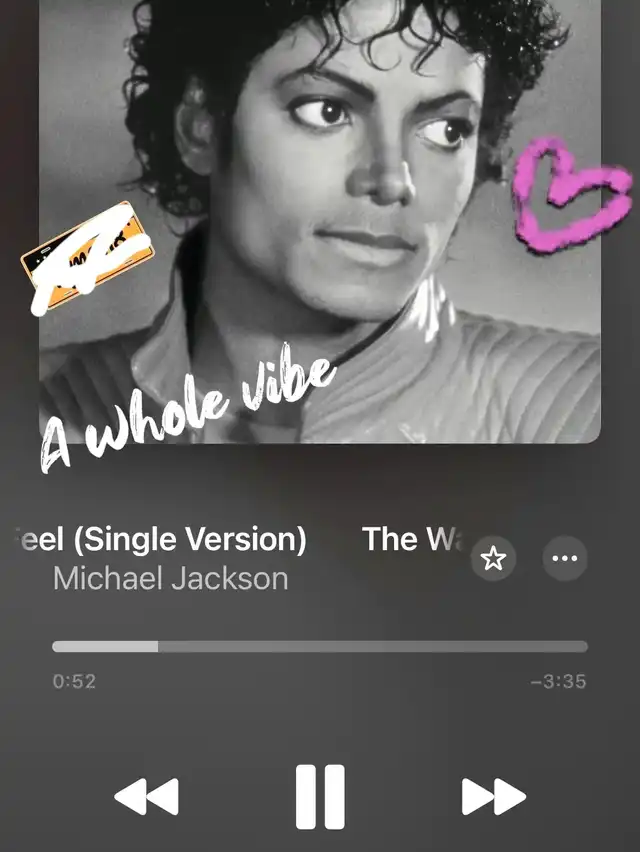Image resolution: width=640 pixels, height=852 pixels.
Task: Tap the playback progress bar
Action: (320, 647)
